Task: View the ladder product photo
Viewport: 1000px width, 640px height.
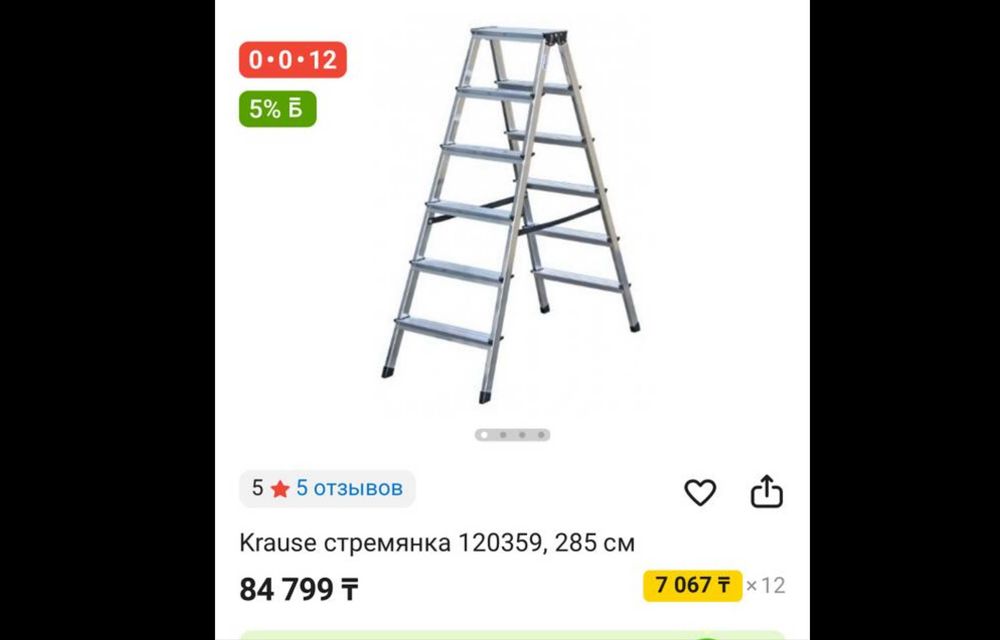Action: pyautogui.click(x=510, y=215)
